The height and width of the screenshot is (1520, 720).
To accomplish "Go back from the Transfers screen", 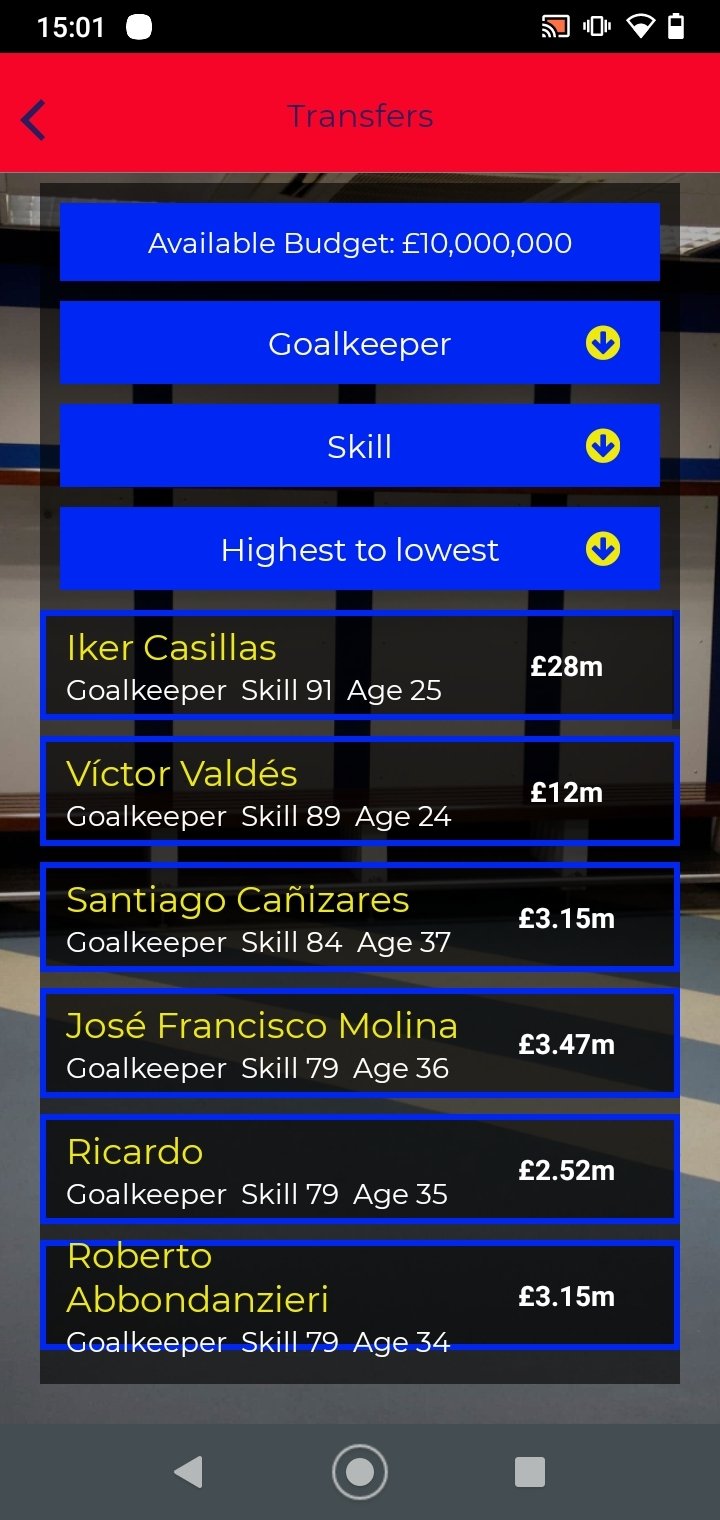I will tap(33, 120).
